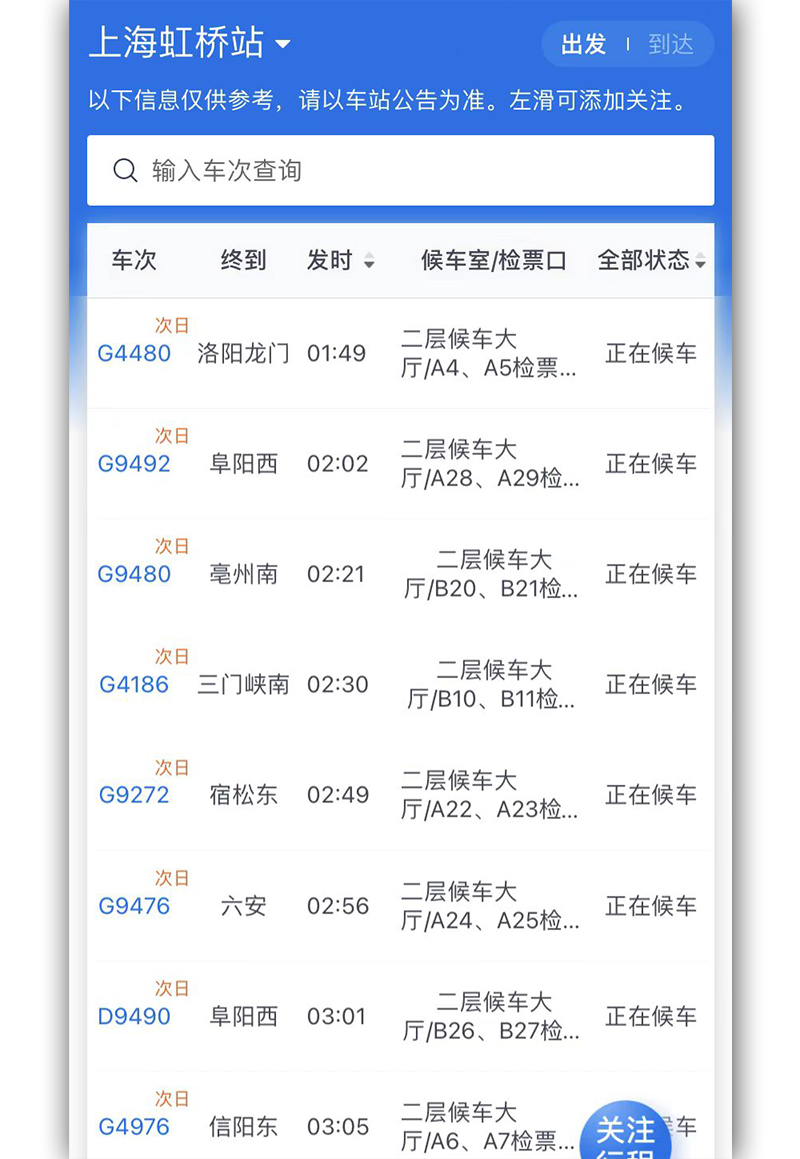Open the 全部状态 status filter
The height and width of the screenshot is (1159, 800).
point(651,261)
